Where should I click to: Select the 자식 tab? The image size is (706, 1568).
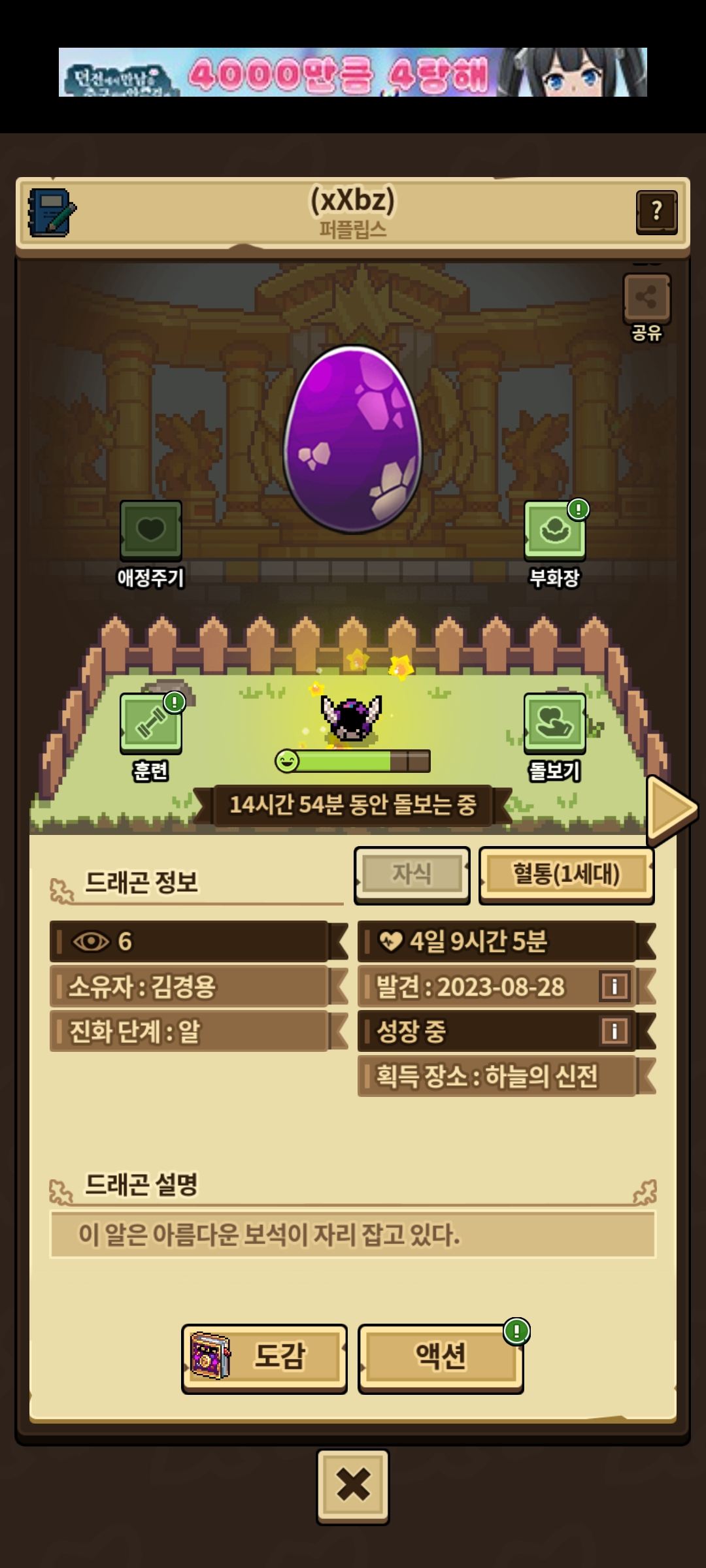[412, 875]
